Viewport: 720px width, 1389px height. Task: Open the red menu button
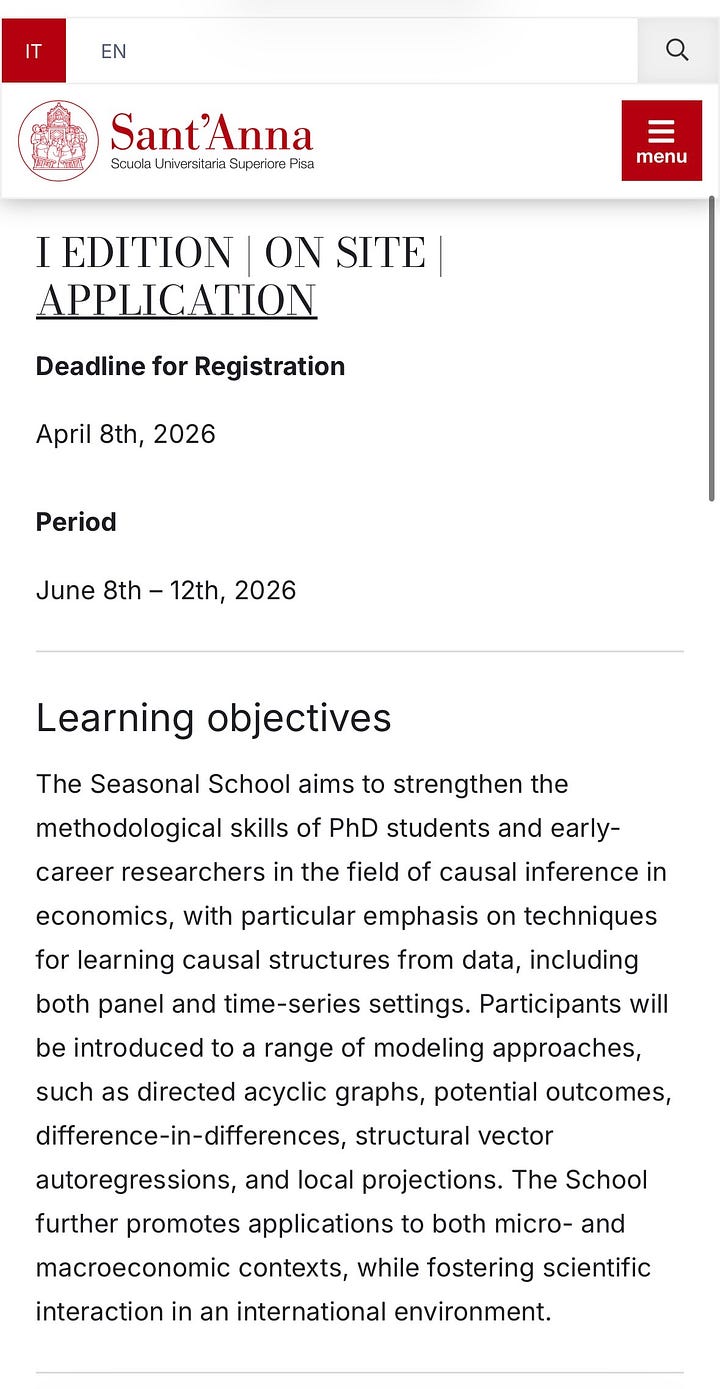pos(661,141)
